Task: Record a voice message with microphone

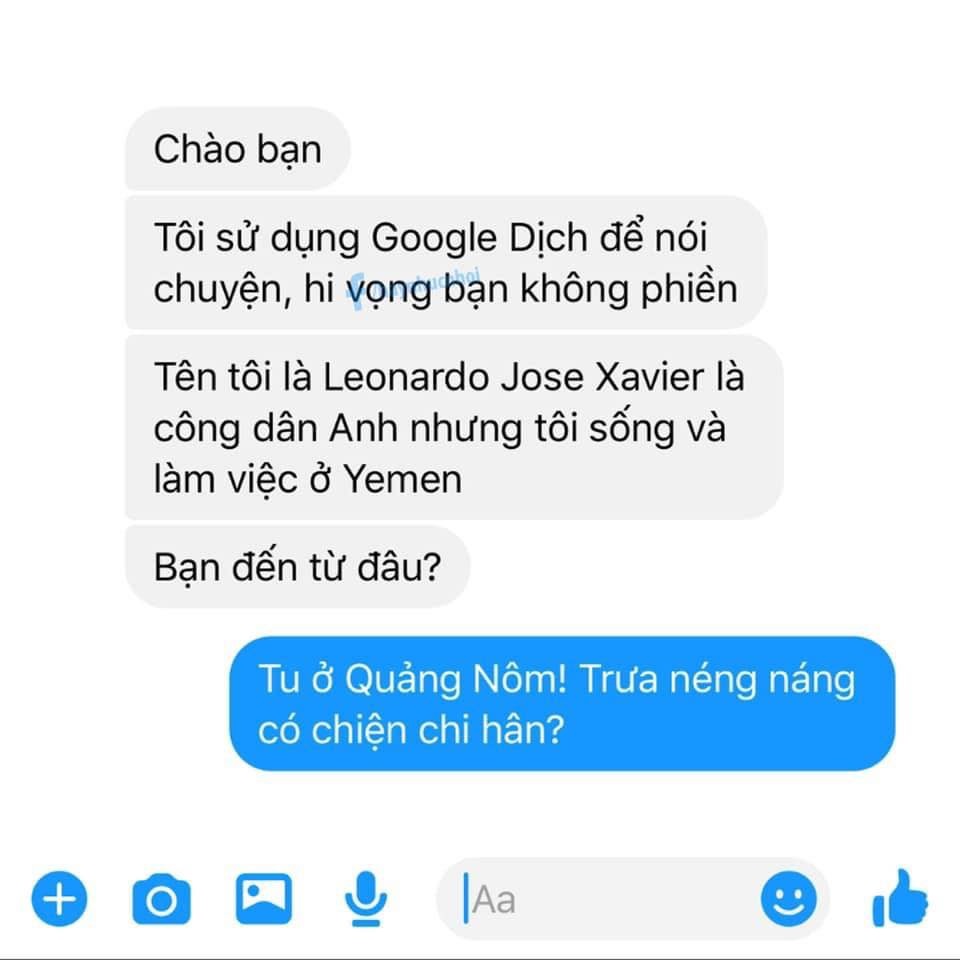Action: pyautogui.click(x=365, y=898)
